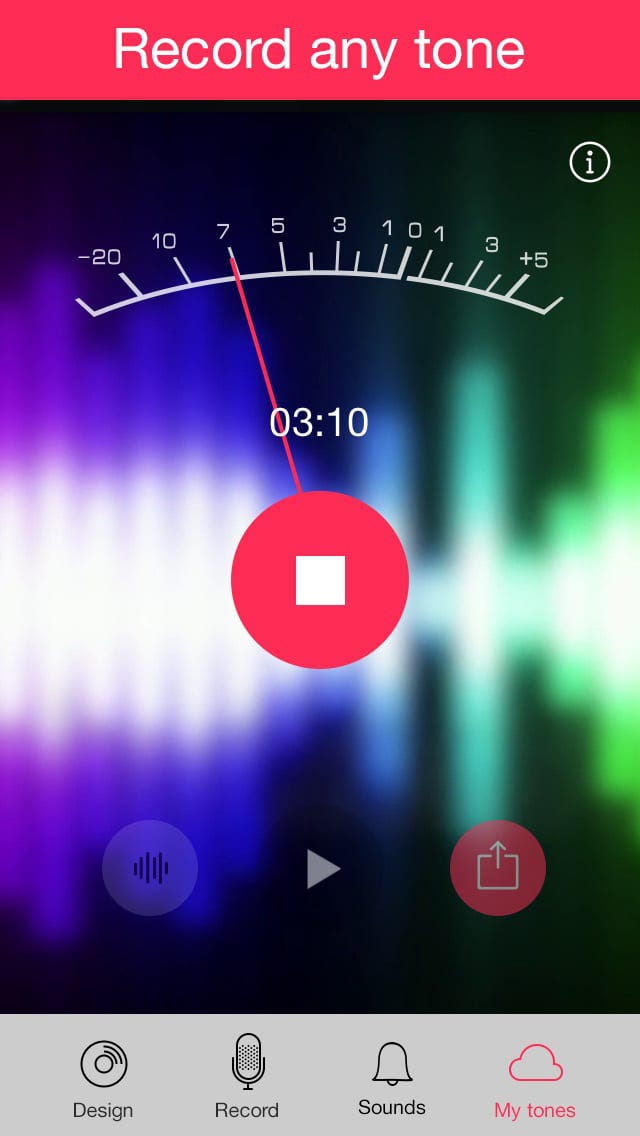640x1136 pixels.
Task: Go to the Record tab
Action: pos(247,1076)
